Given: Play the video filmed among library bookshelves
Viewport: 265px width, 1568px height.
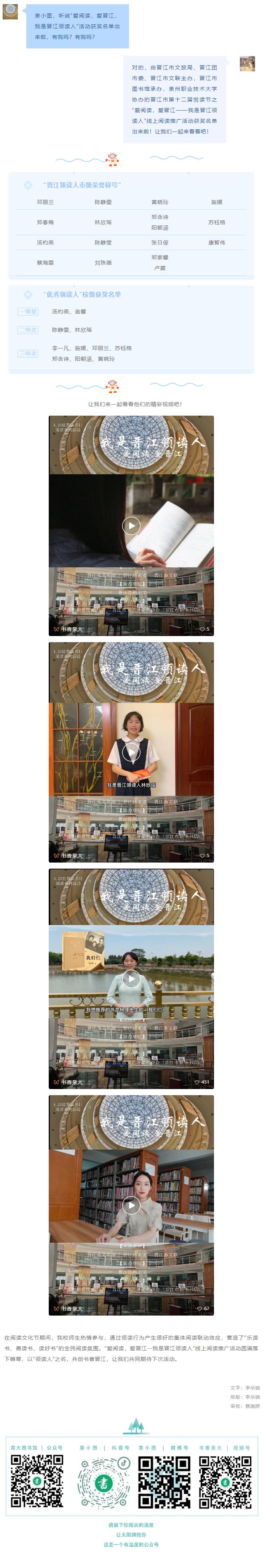Looking at the screenshot, I should [x=131, y=1205].
